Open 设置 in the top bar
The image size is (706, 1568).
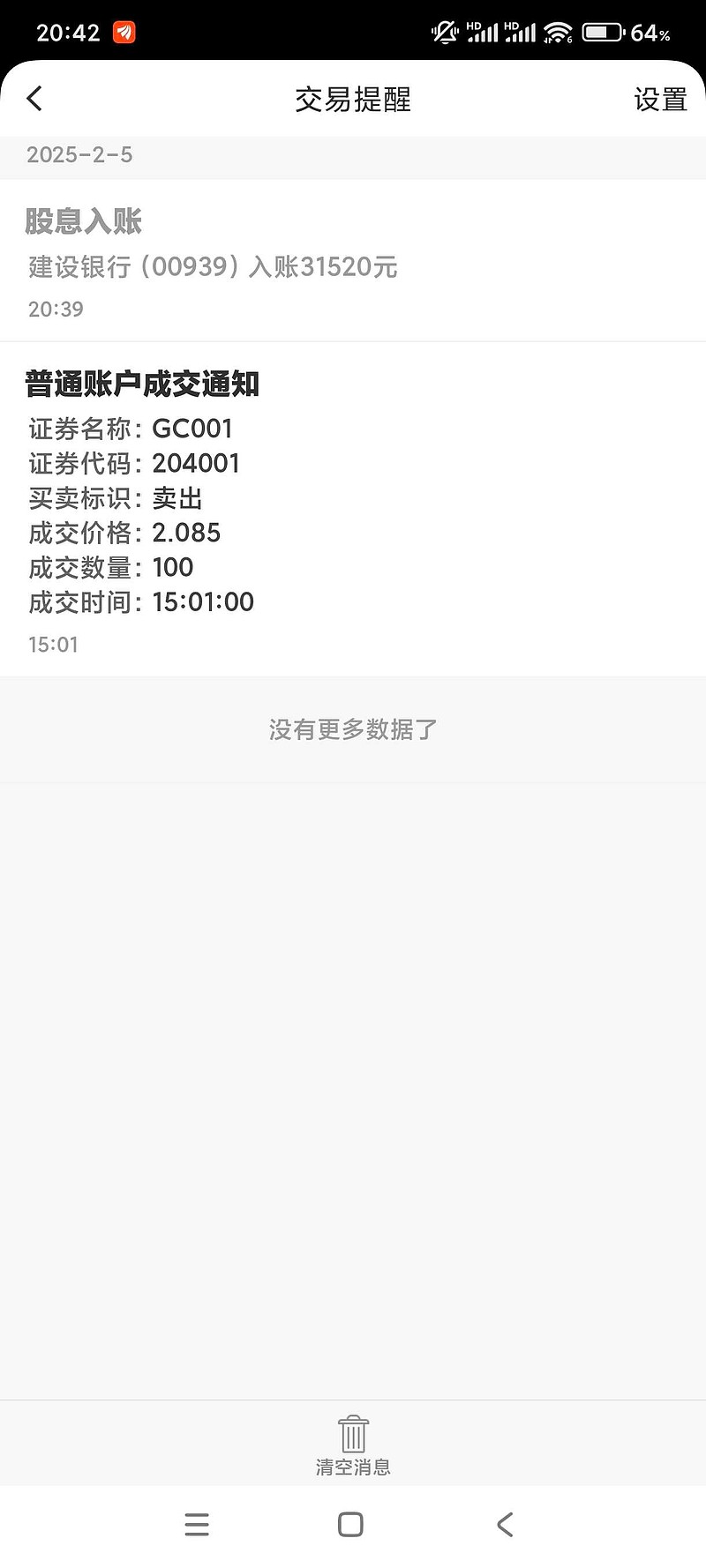659,100
